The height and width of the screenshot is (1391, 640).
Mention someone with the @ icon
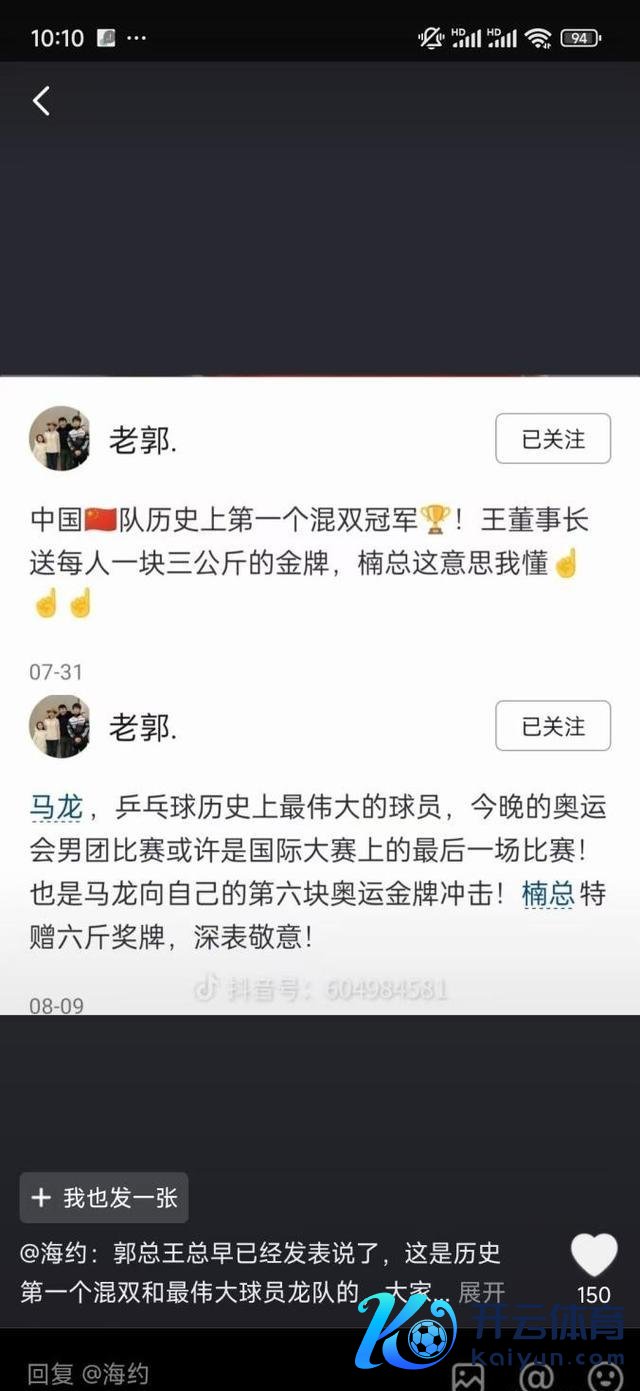[536, 1375]
